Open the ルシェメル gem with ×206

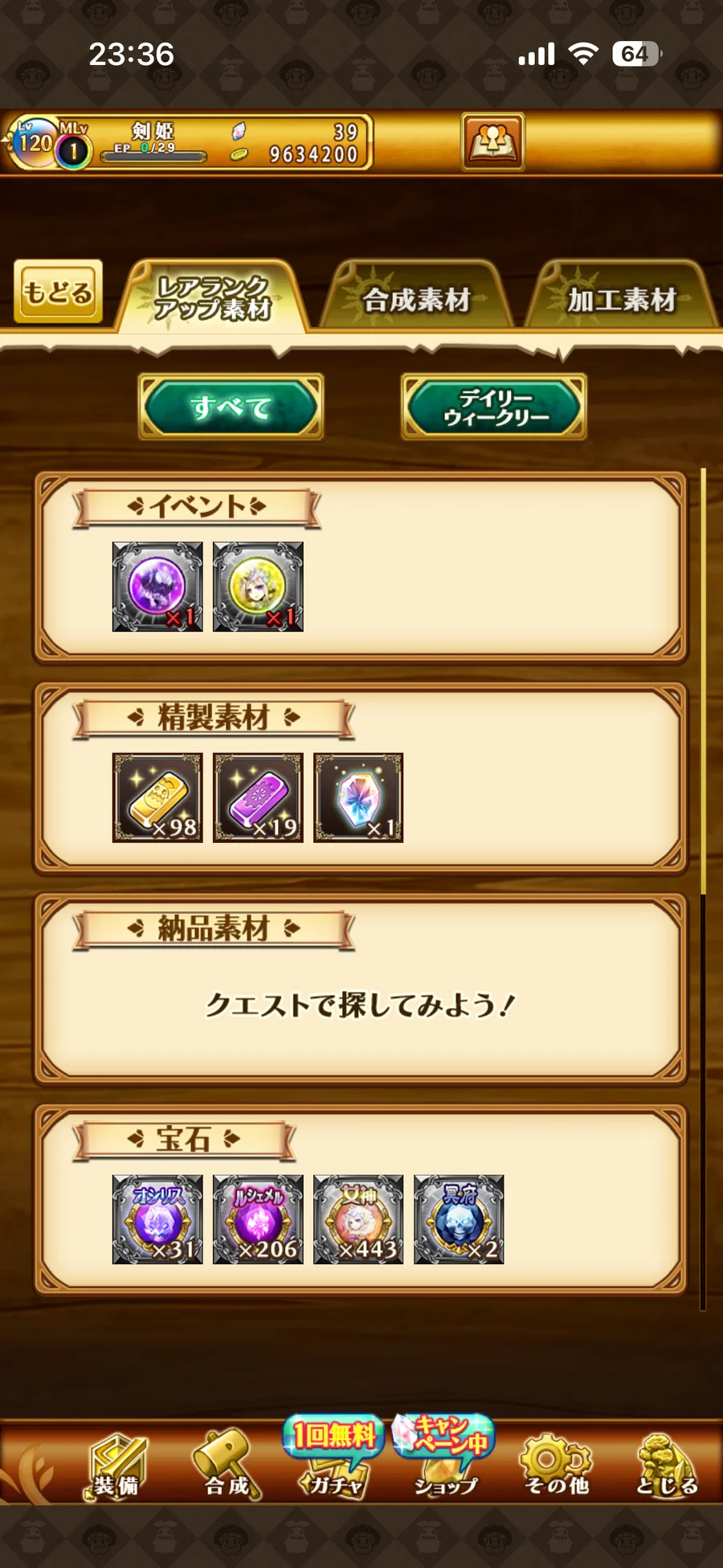pos(258,1219)
